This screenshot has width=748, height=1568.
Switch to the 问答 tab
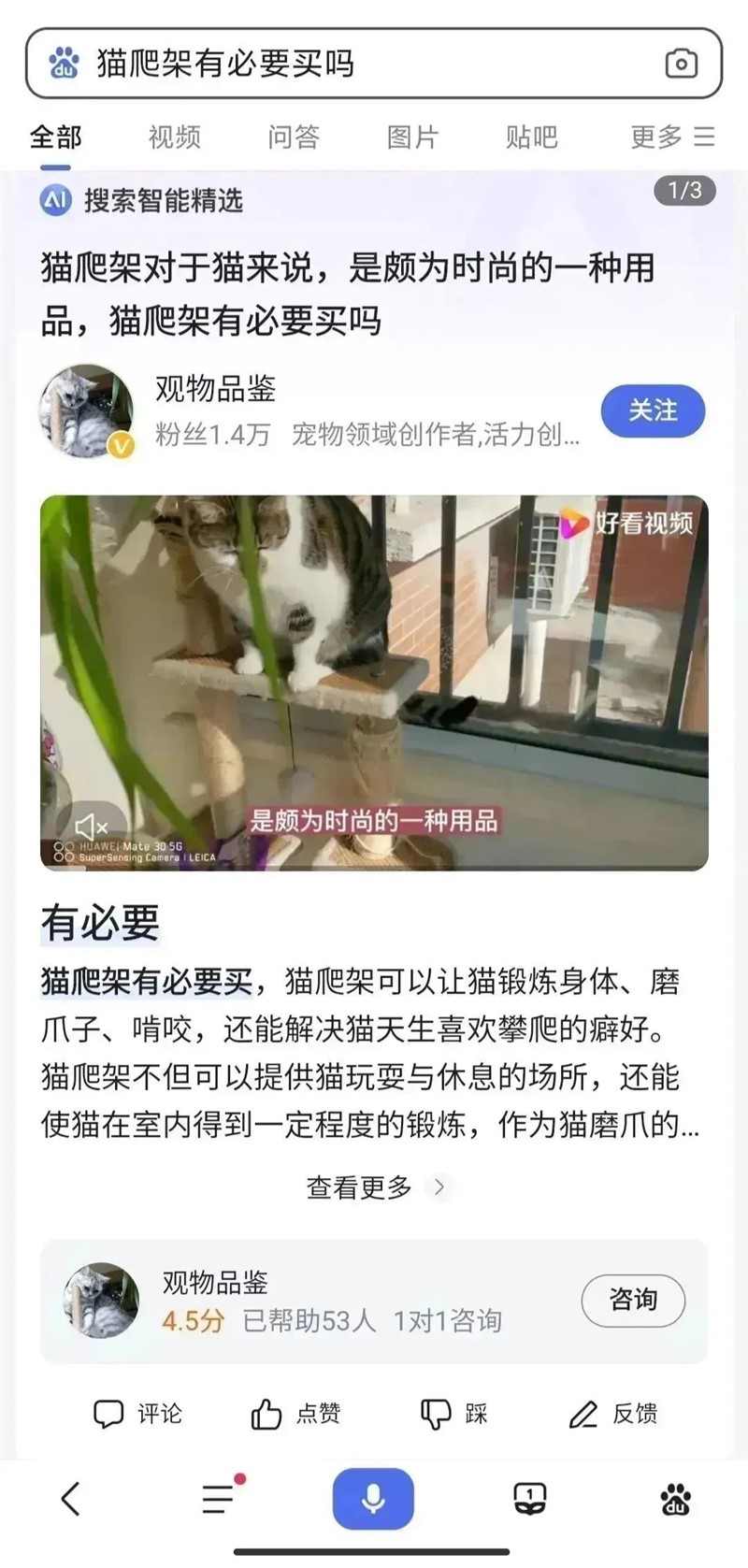pyautogui.click(x=294, y=137)
